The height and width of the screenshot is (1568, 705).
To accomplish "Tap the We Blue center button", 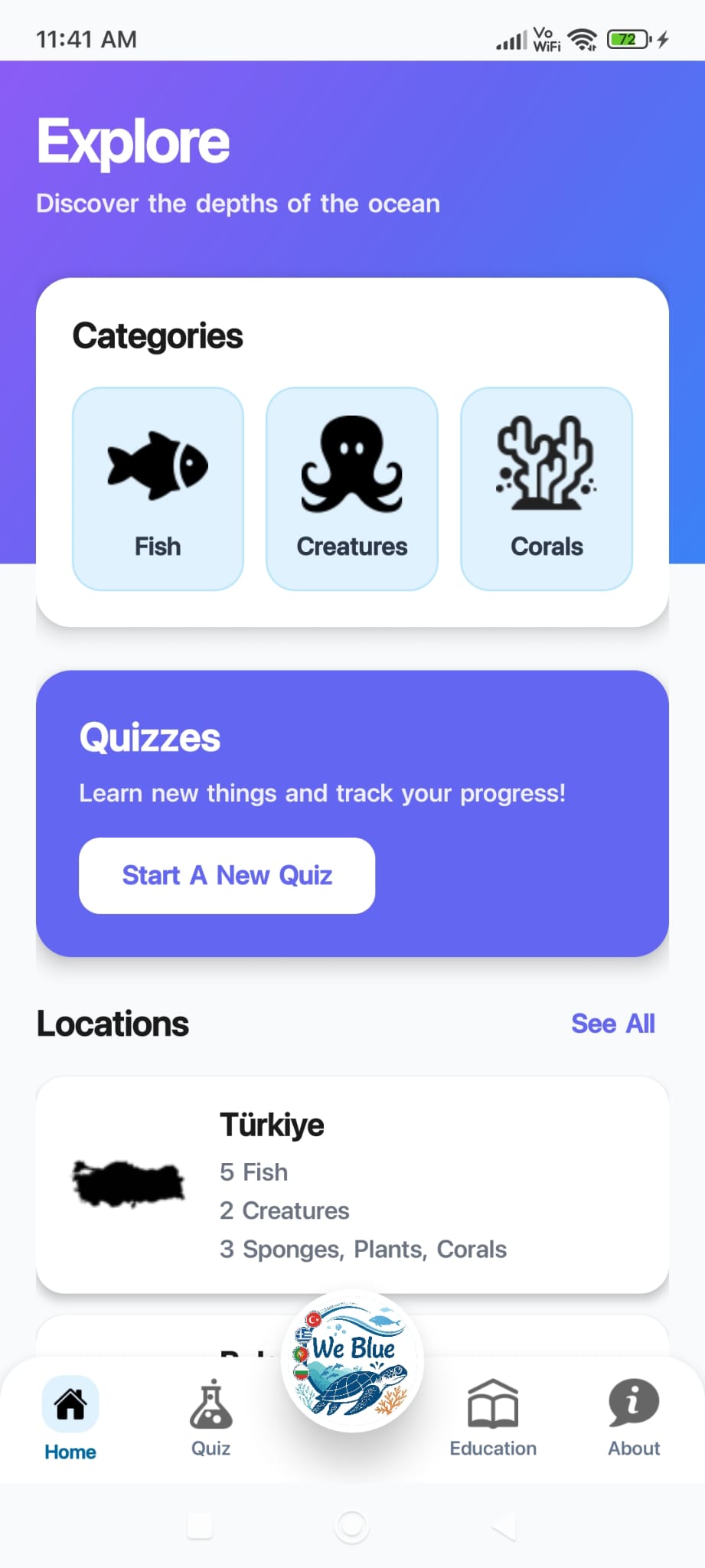I will coord(352,1361).
